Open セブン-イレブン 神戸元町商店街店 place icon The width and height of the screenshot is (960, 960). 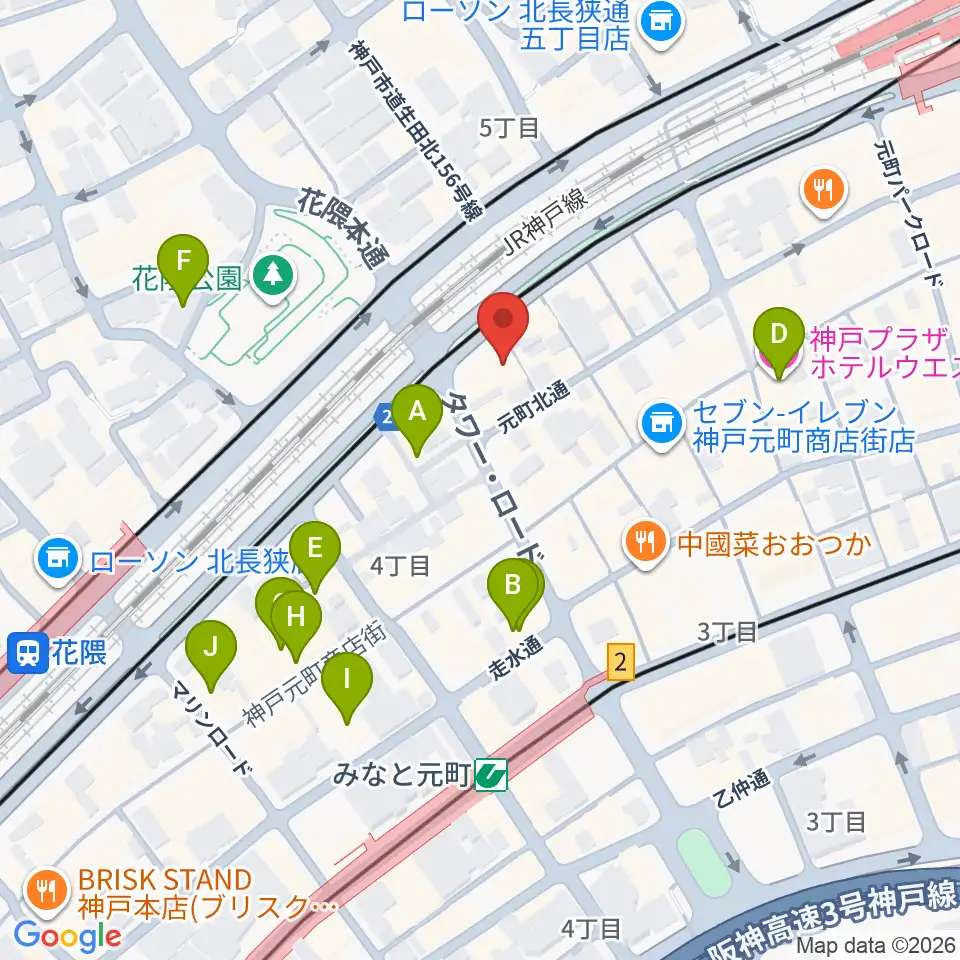pyautogui.click(x=661, y=424)
